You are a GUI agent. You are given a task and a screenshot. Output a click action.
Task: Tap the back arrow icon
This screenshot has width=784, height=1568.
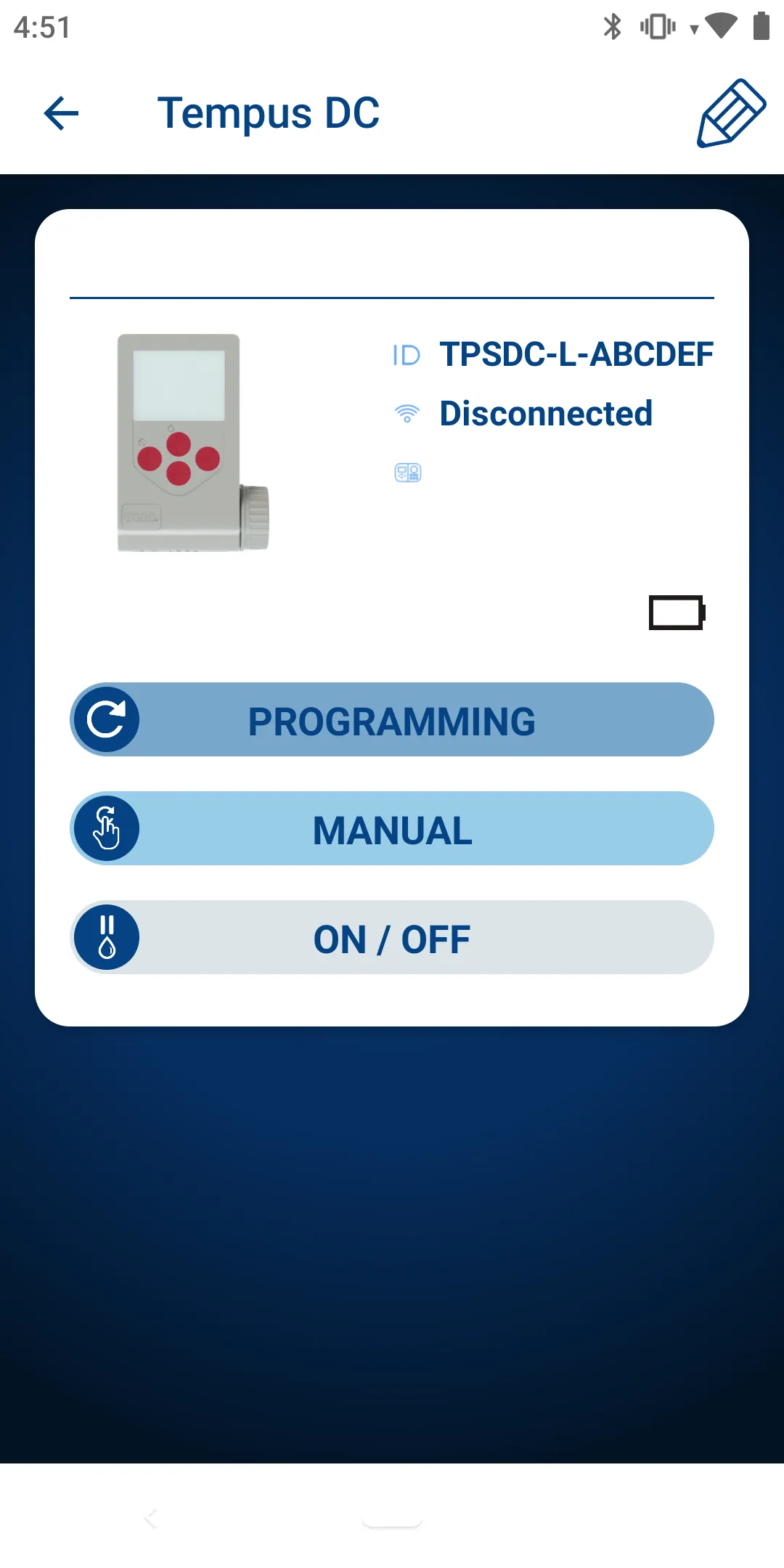click(61, 113)
